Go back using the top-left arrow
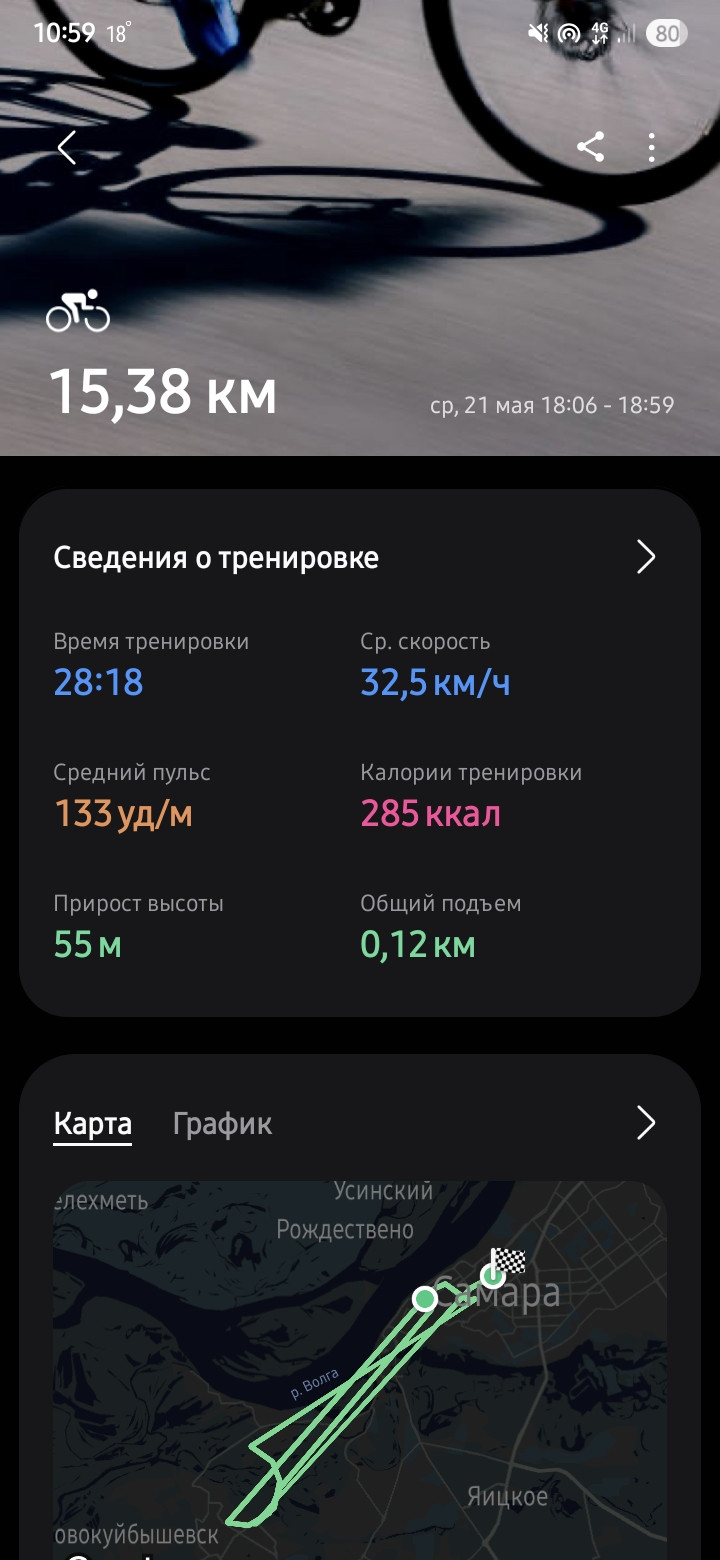720x1560 pixels. pos(66,148)
